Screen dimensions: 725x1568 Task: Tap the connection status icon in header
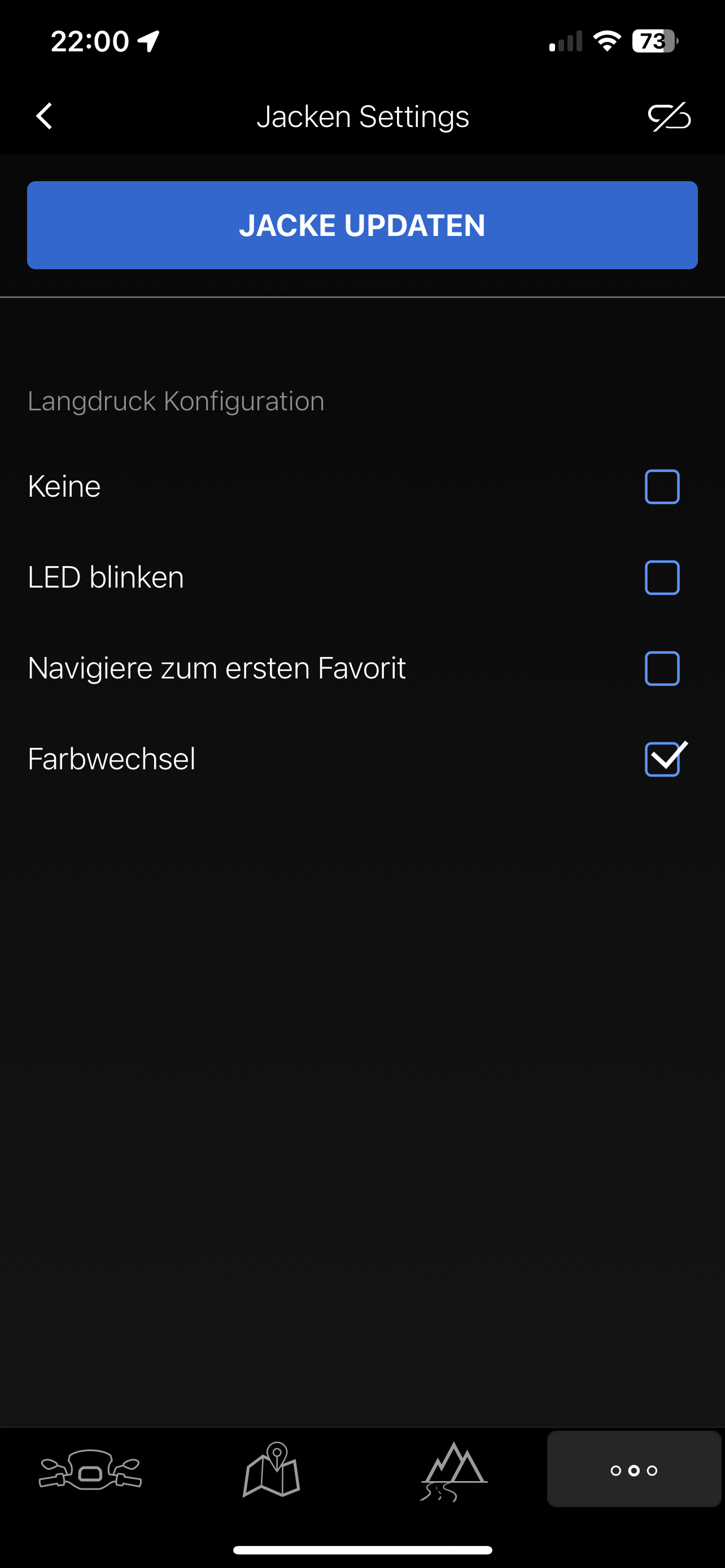(x=669, y=116)
